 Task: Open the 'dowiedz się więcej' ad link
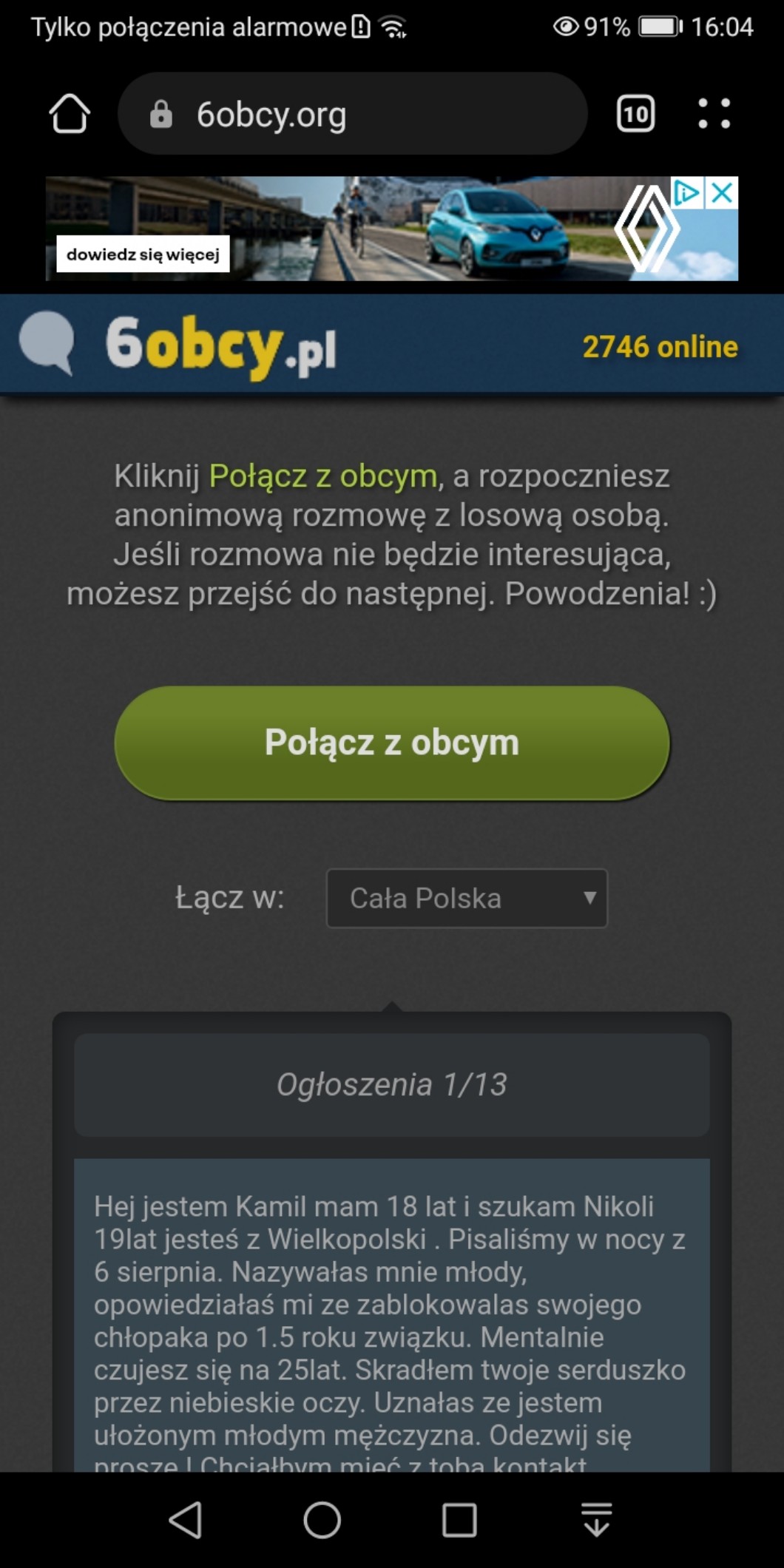(143, 254)
